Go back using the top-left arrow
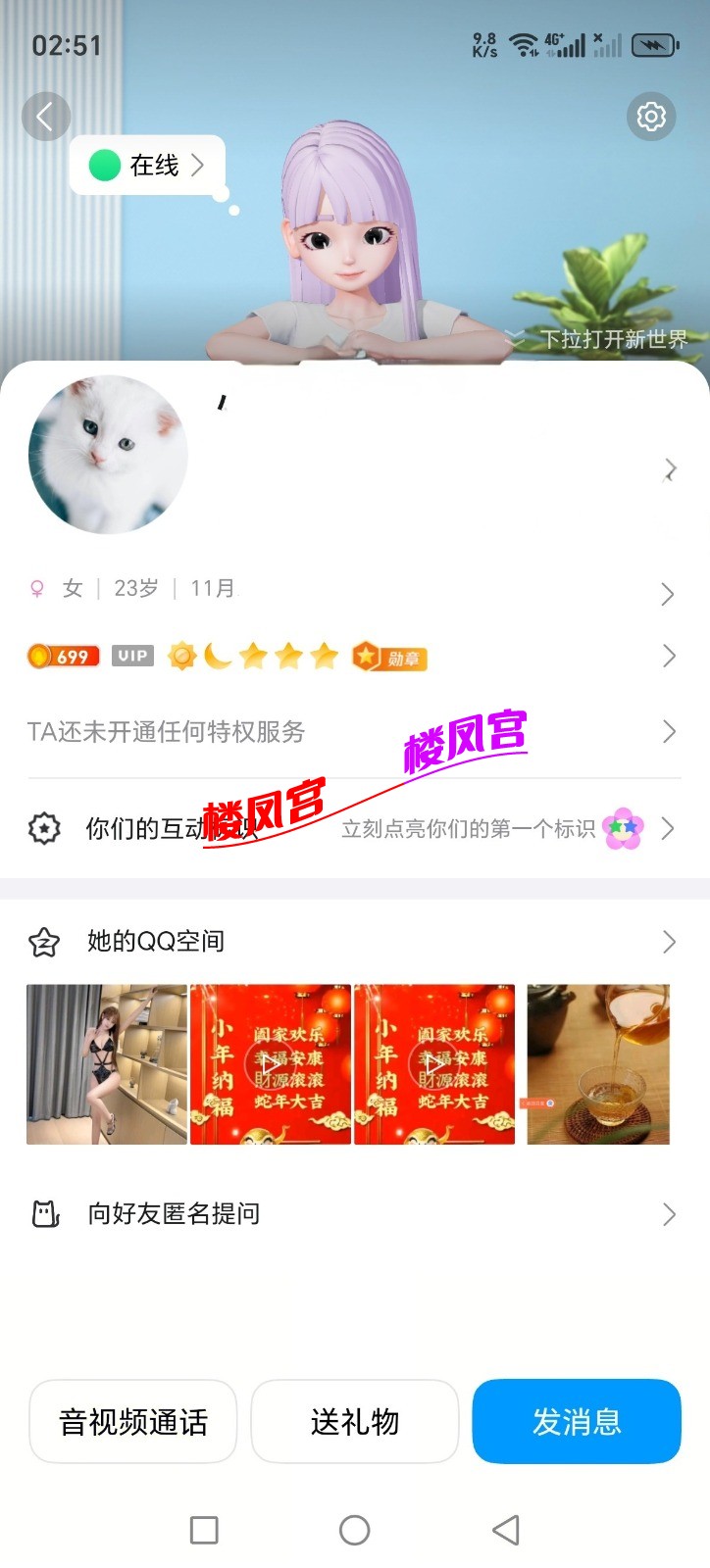 click(x=45, y=117)
